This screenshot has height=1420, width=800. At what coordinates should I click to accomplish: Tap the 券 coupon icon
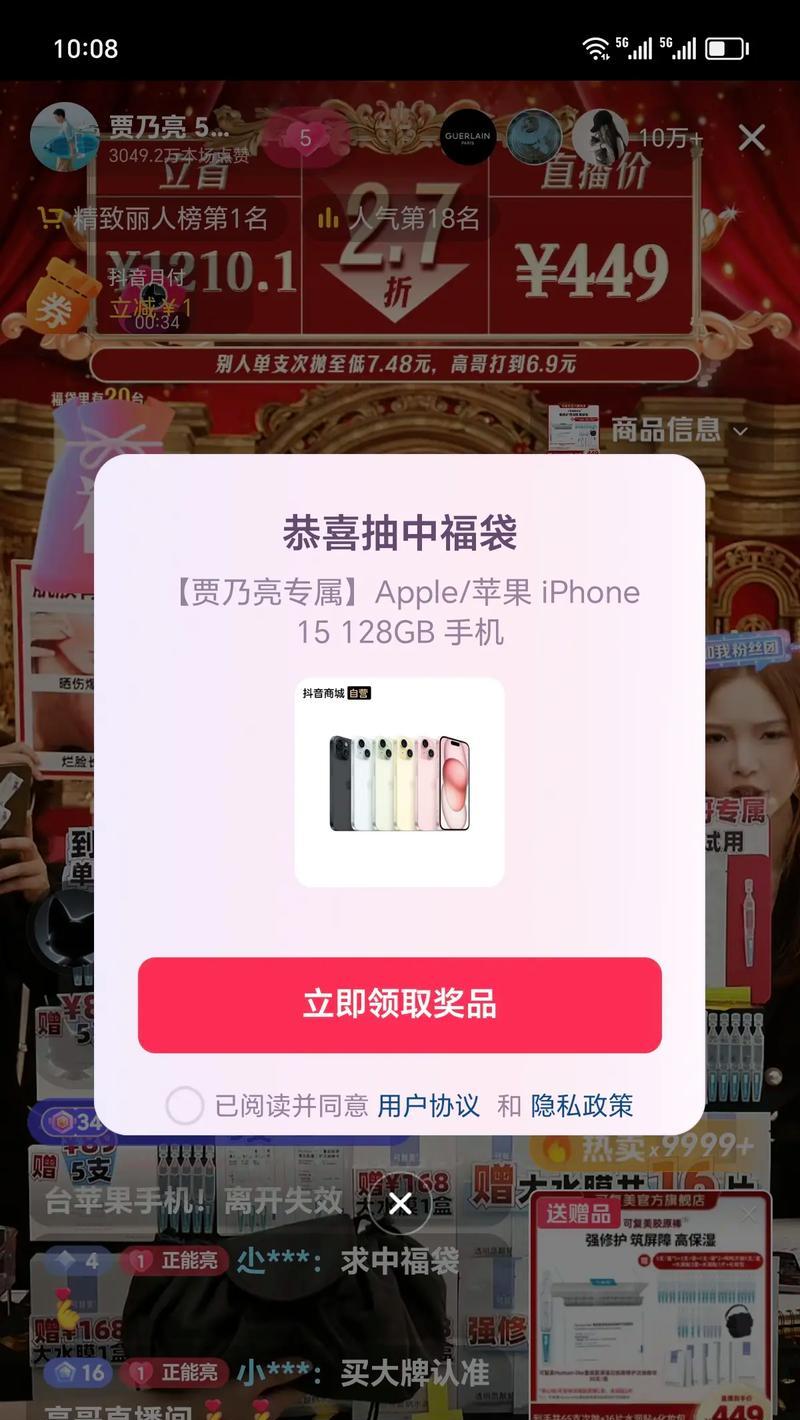tap(52, 303)
